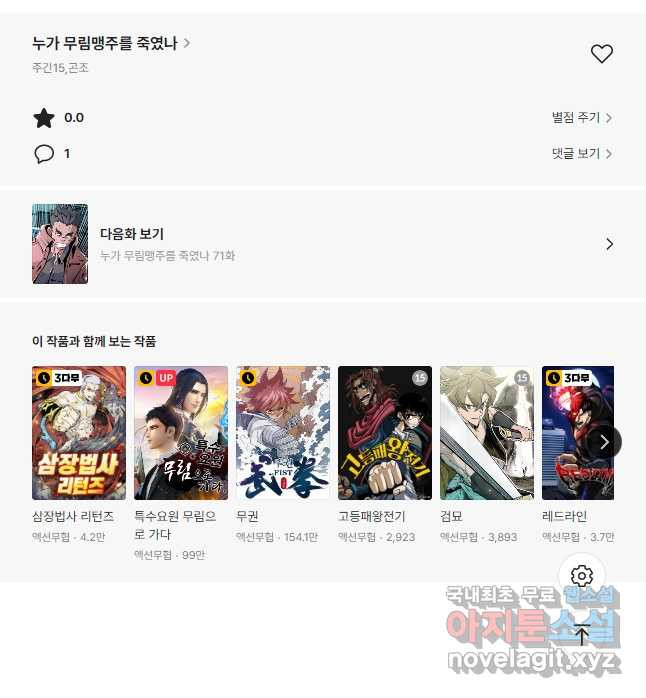Open 별점 주기 to rate this episode
Screen dimensions: 646x698
point(581,118)
